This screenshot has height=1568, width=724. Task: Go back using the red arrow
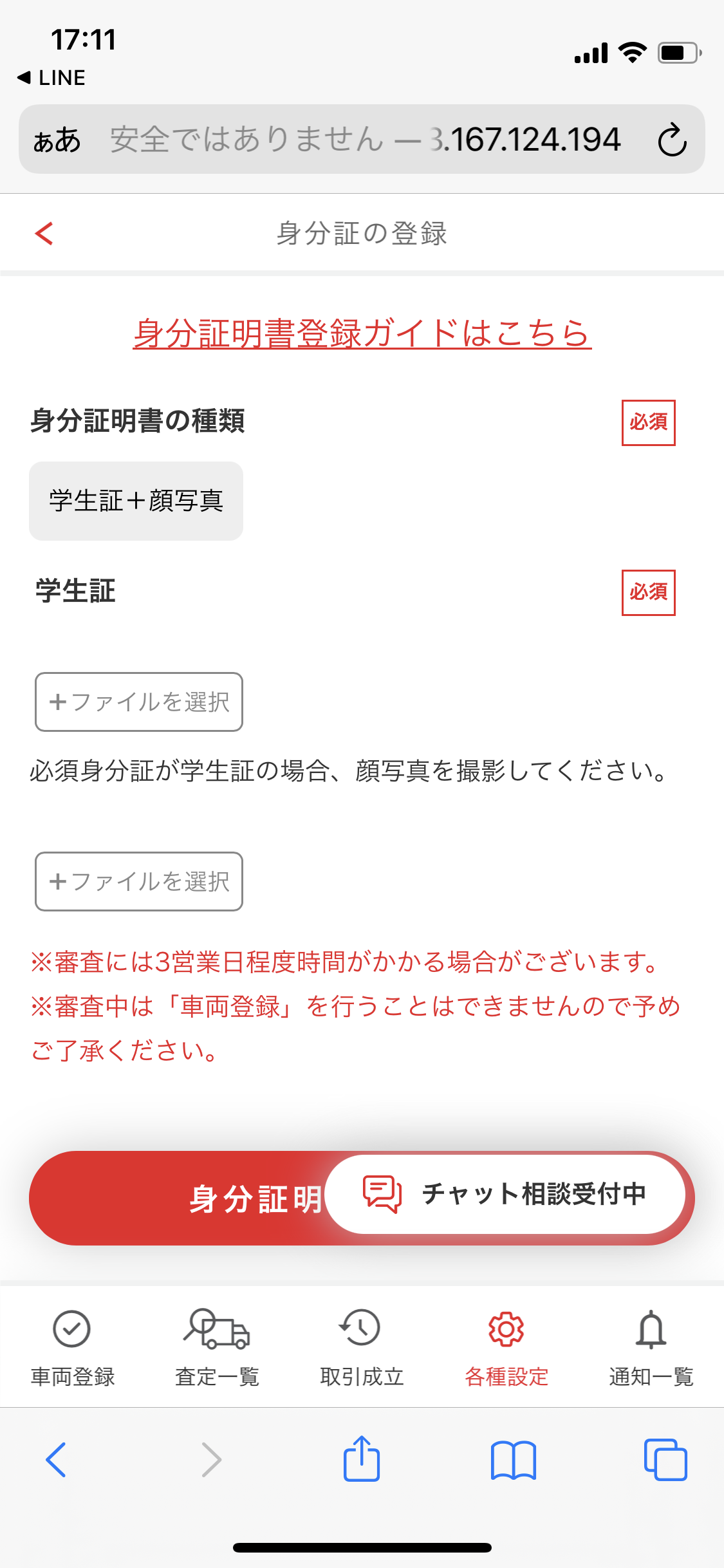[44, 233]
